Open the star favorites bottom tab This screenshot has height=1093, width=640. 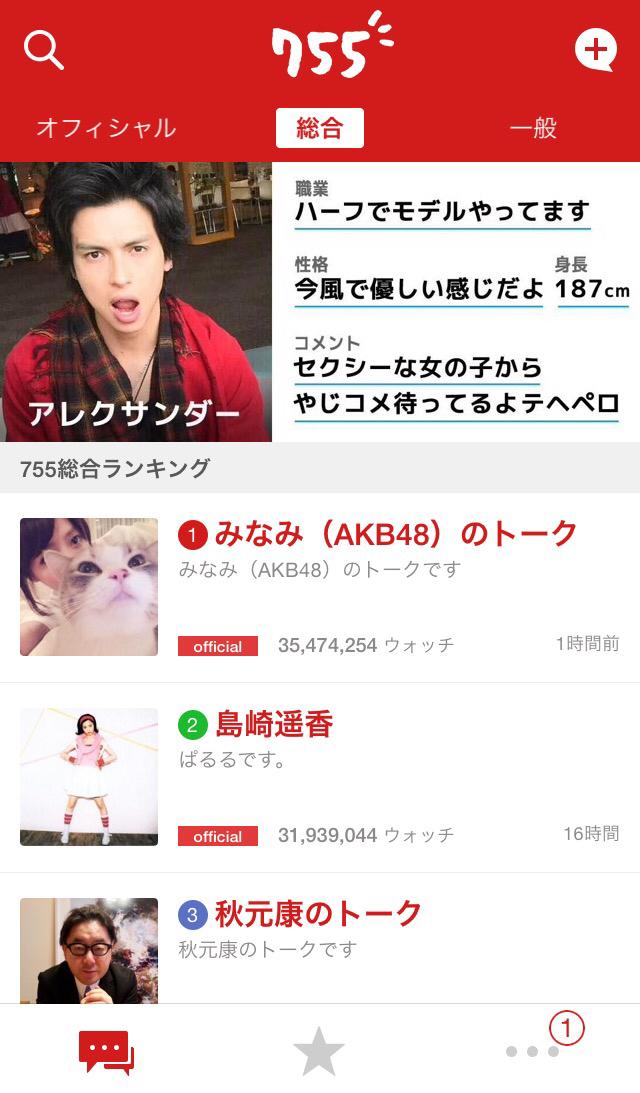tap(319, 1051)
